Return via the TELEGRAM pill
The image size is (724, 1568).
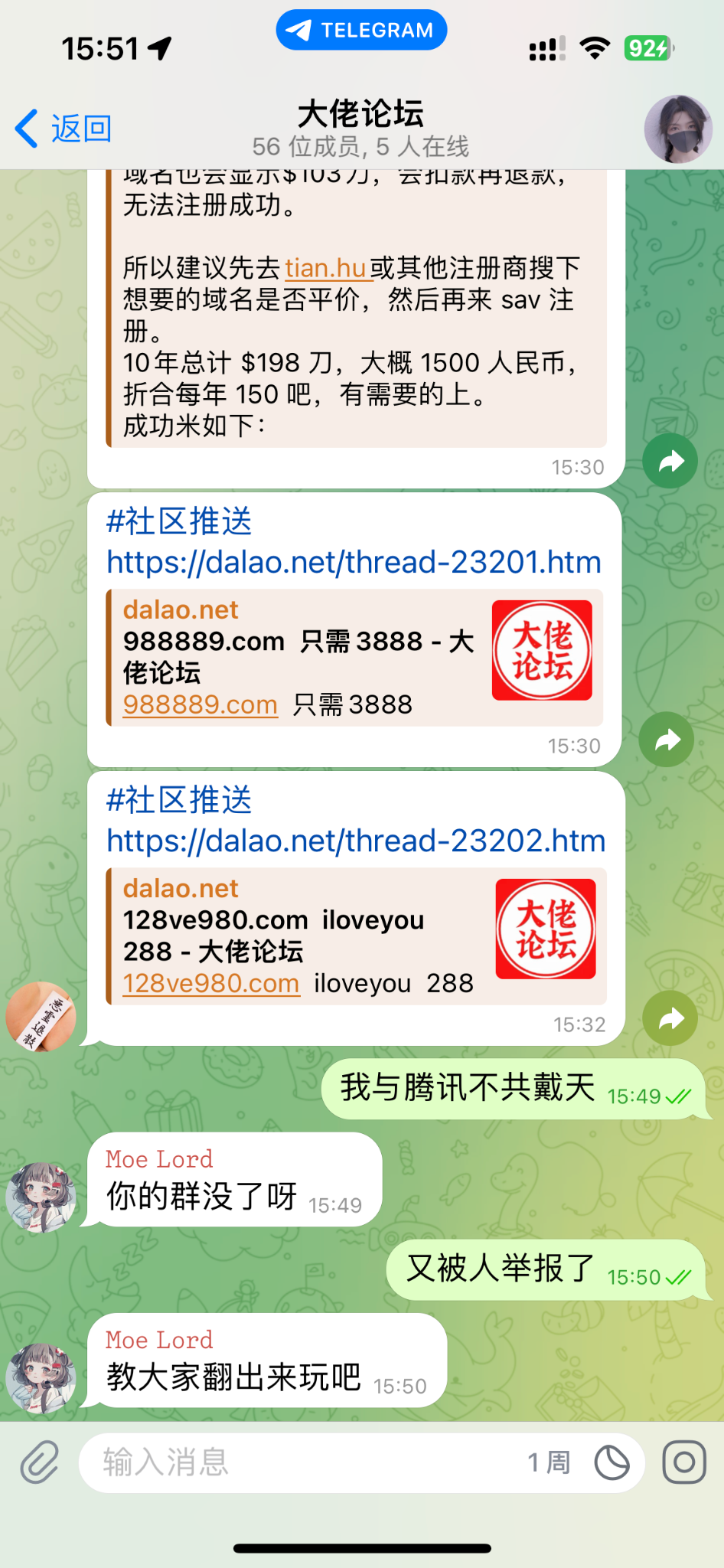[361, 30]
